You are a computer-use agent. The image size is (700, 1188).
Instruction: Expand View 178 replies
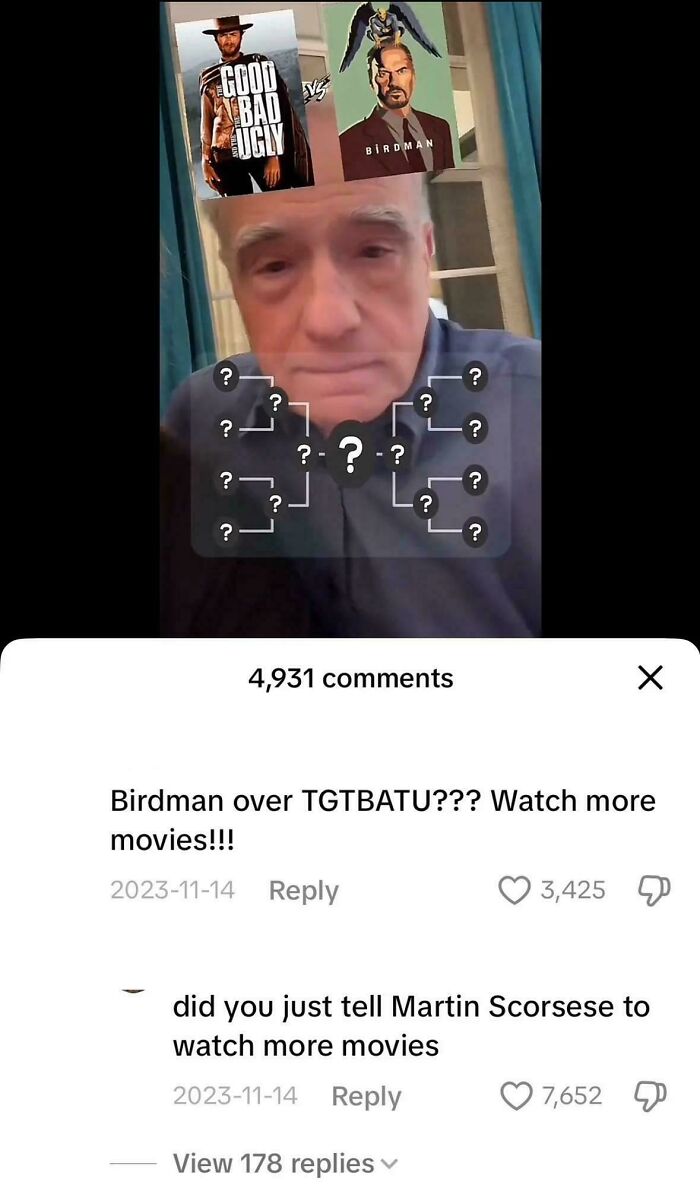click(285, 1163)
